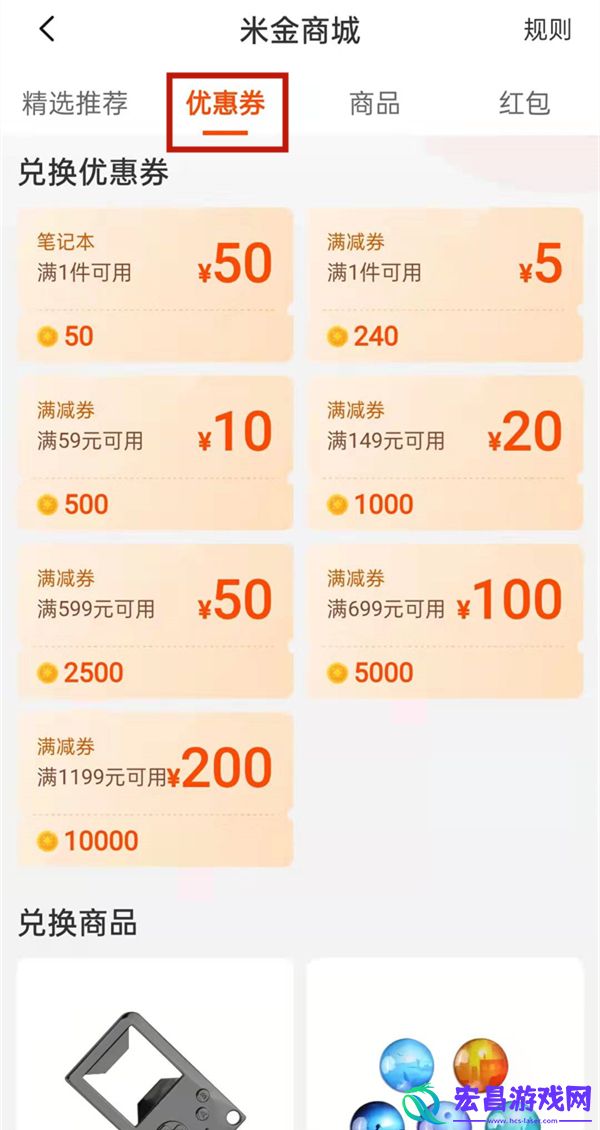Select the ¥100 满699元可用 coupon
This screenshot has height=1130, width=600.
pyautogui.click(x=445, y=621)
